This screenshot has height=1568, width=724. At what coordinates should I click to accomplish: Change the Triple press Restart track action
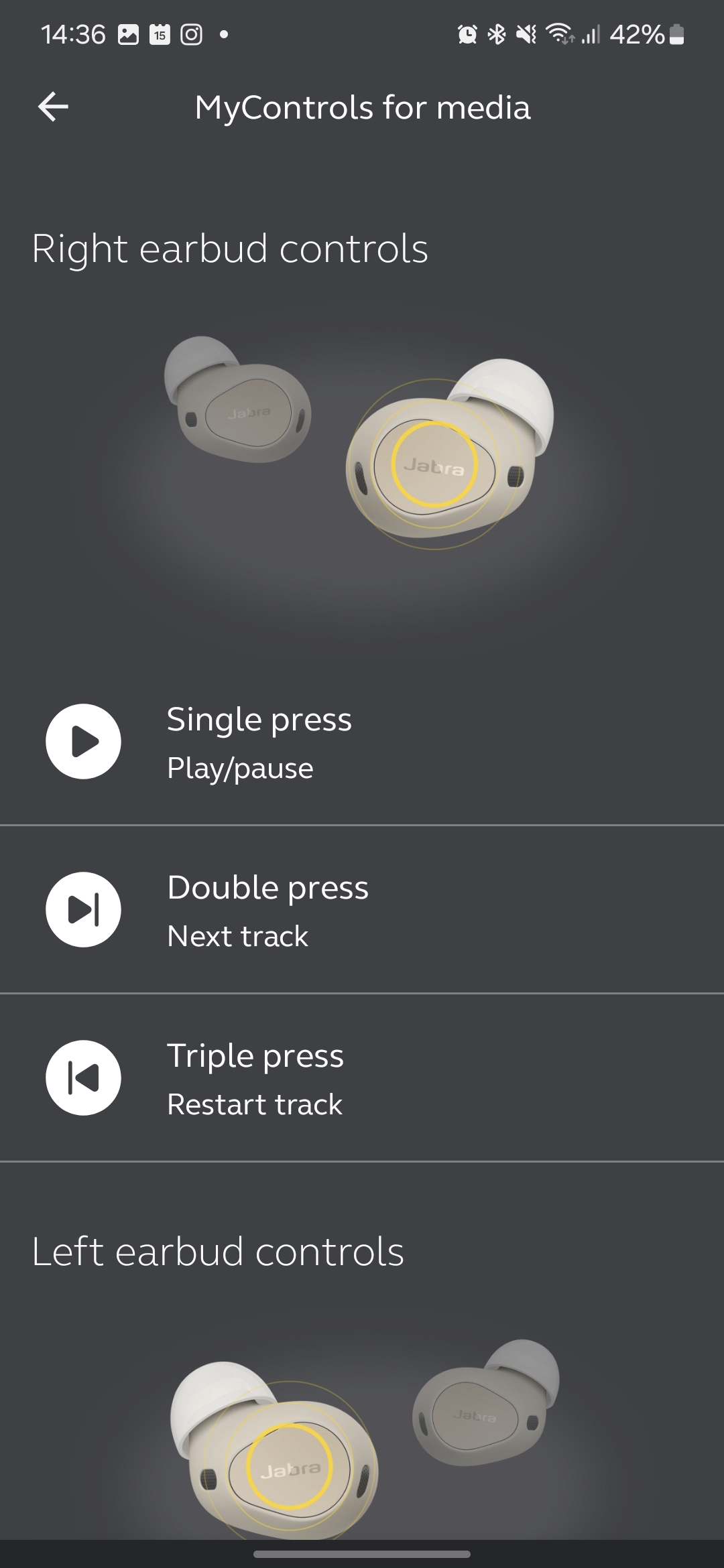pyautogui.click(x=362, y=1078)
